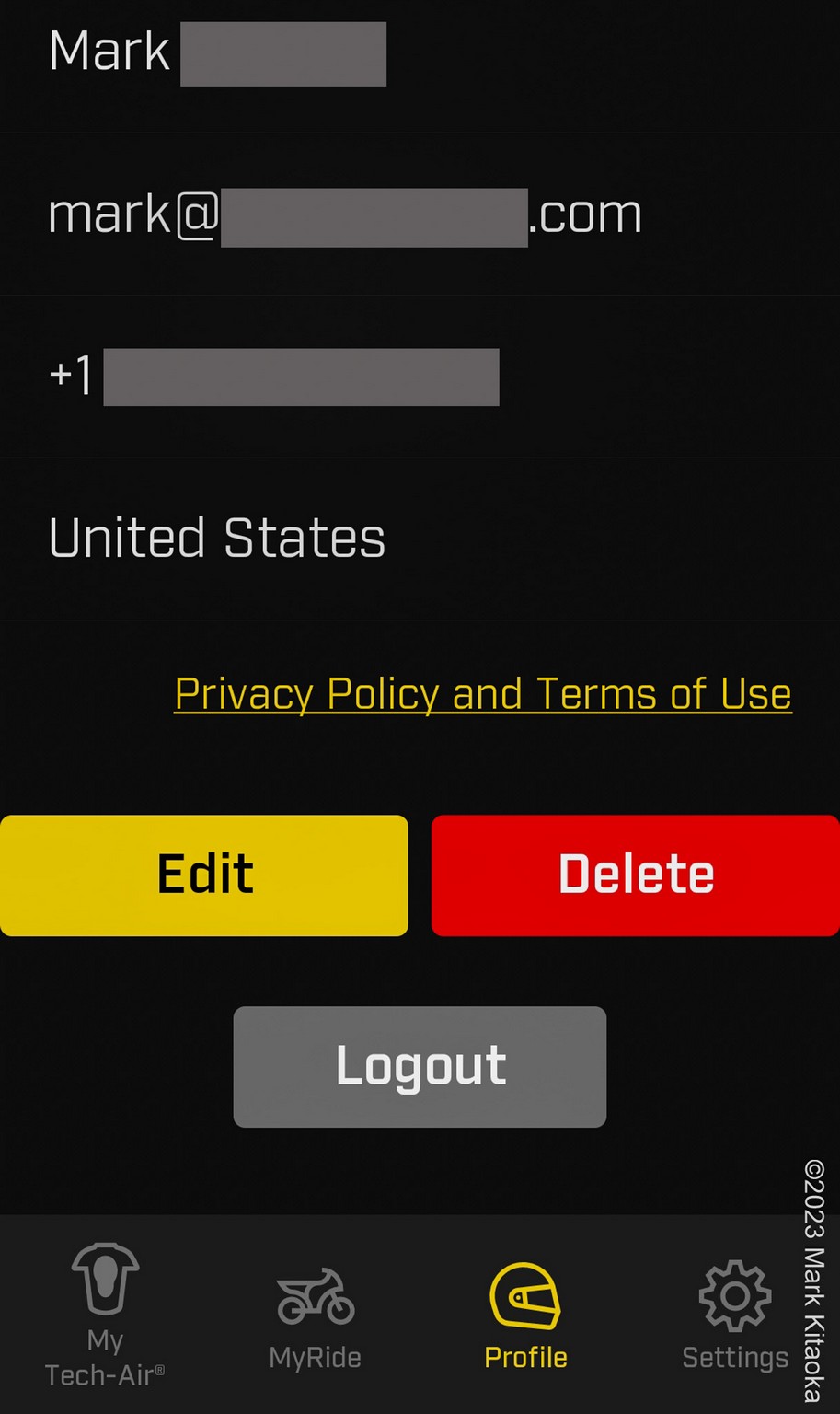Image resolution: width=840 pixels, height=1414 pixels.
Task: Select the Profile tab
Action: 525,1316
